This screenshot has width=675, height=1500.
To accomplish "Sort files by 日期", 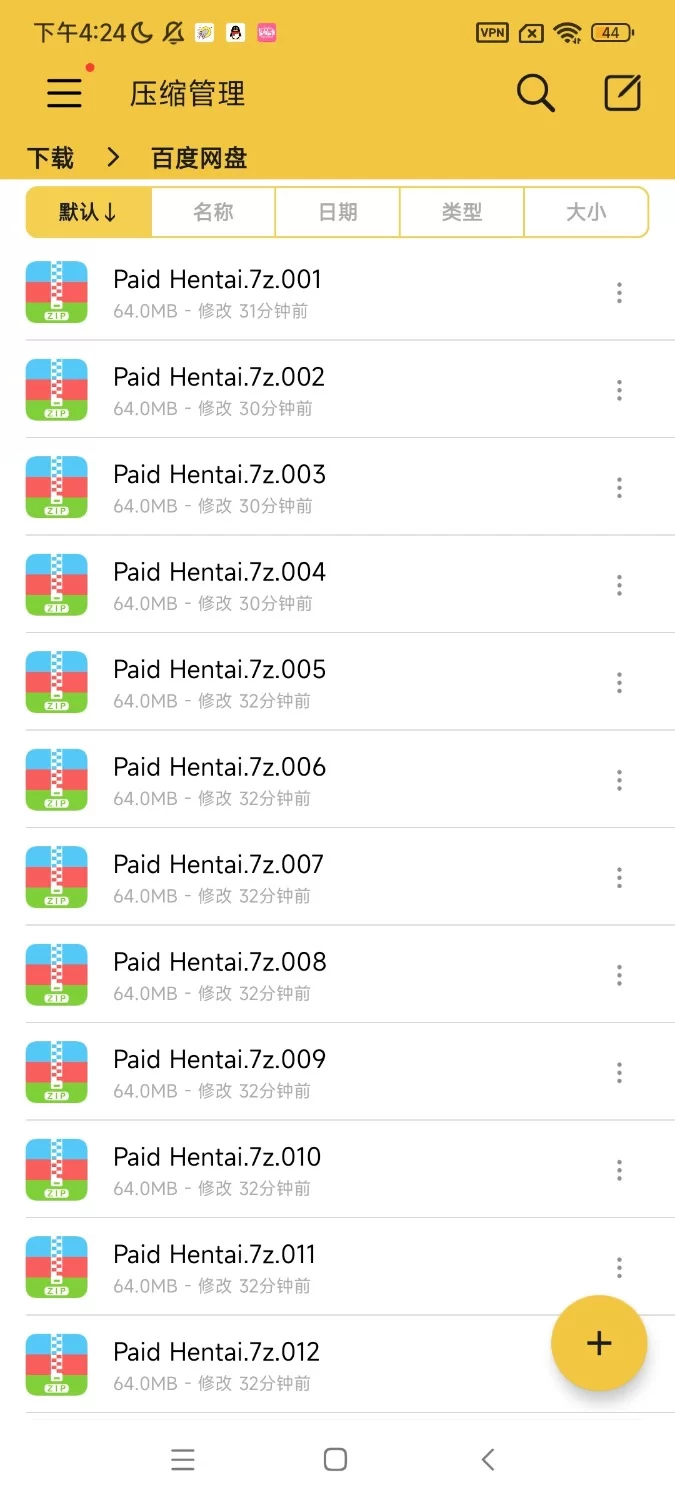I will [337, 212].
